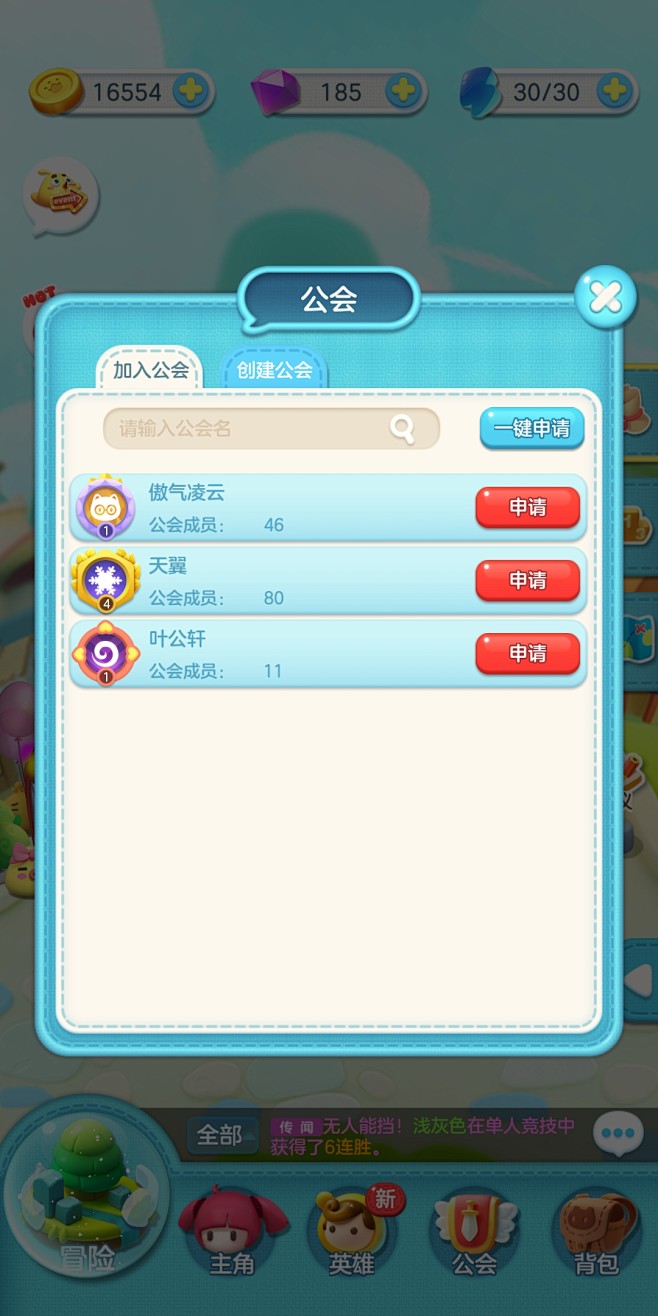Tap the 一键申请 button
The image size is (658, 1316).
532,429
